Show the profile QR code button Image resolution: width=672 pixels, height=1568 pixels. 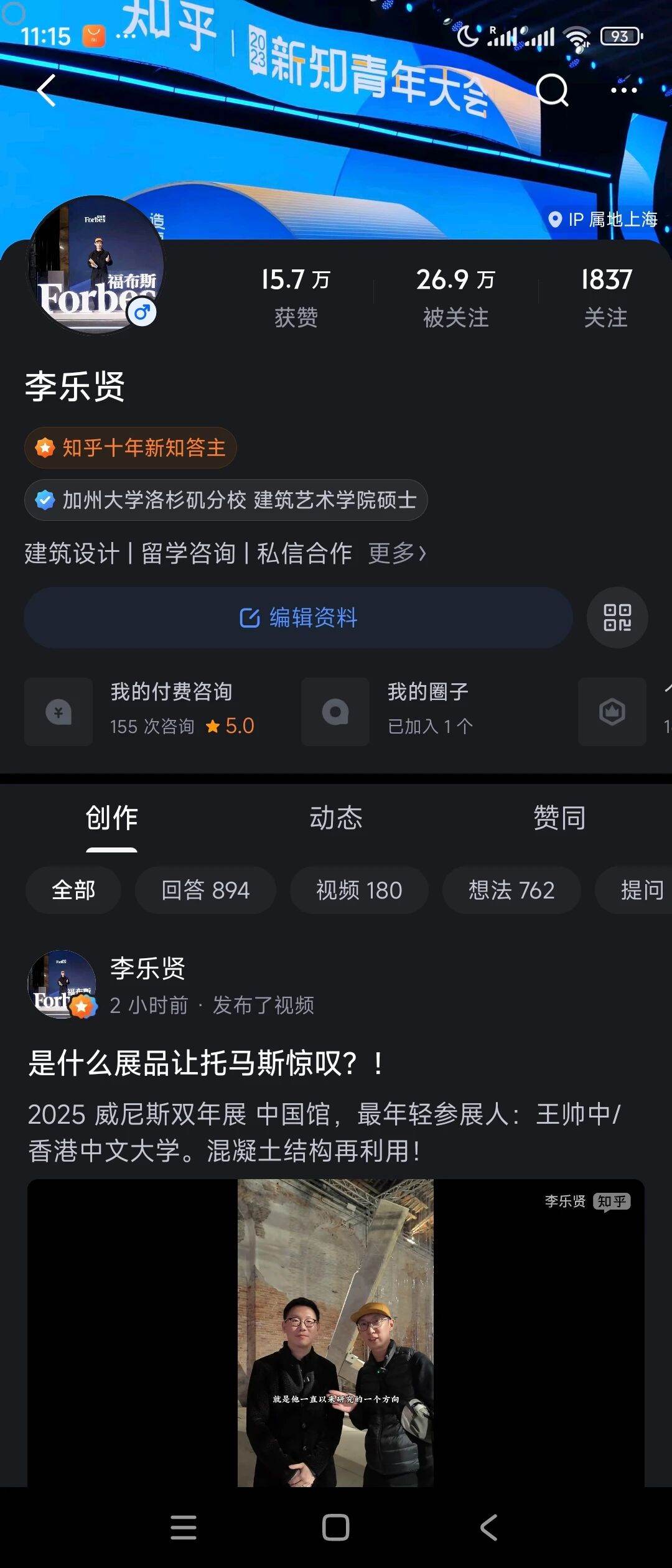tap(617, 618)
